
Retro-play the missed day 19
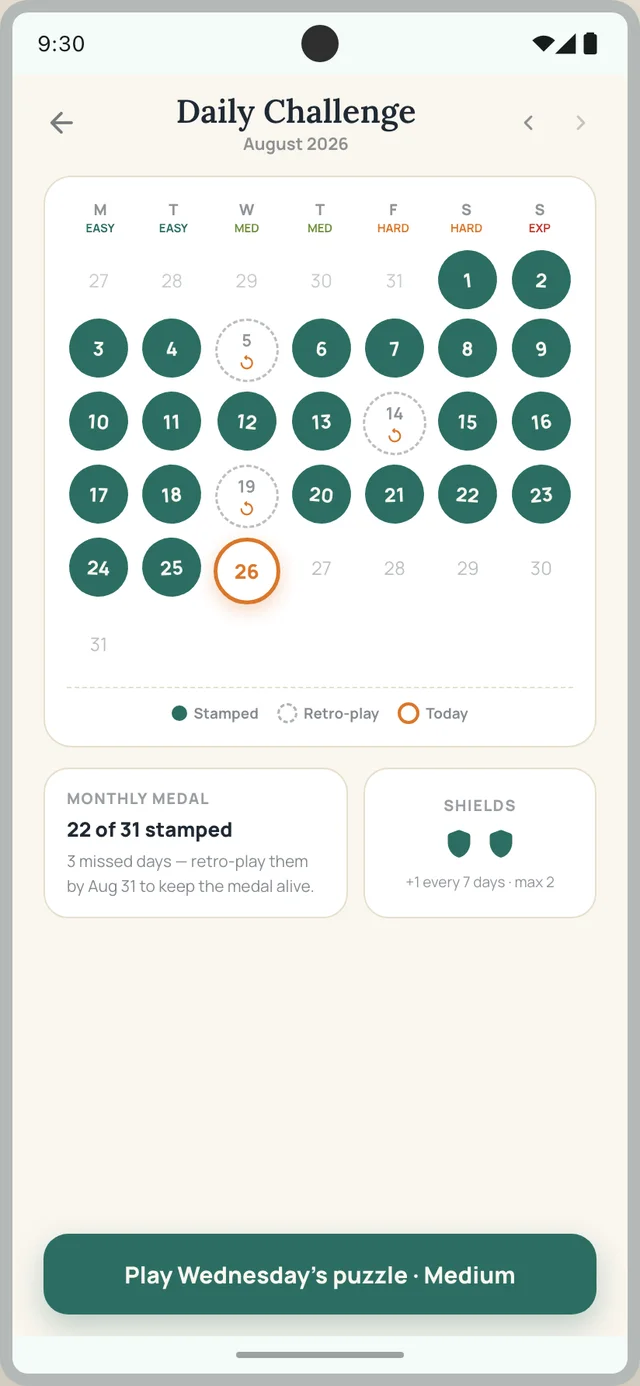coord(247,496)
